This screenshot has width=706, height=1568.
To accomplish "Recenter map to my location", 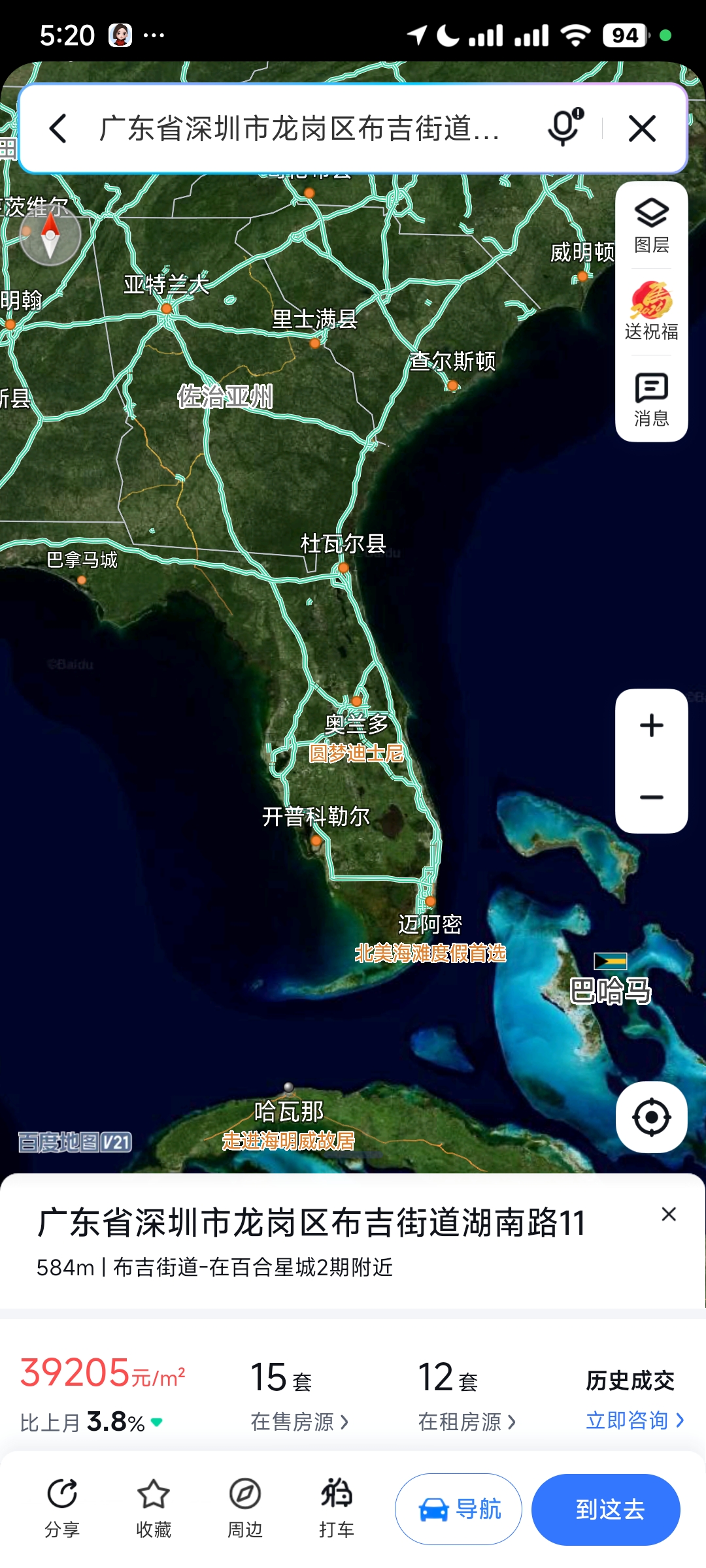I will 651,1117.
